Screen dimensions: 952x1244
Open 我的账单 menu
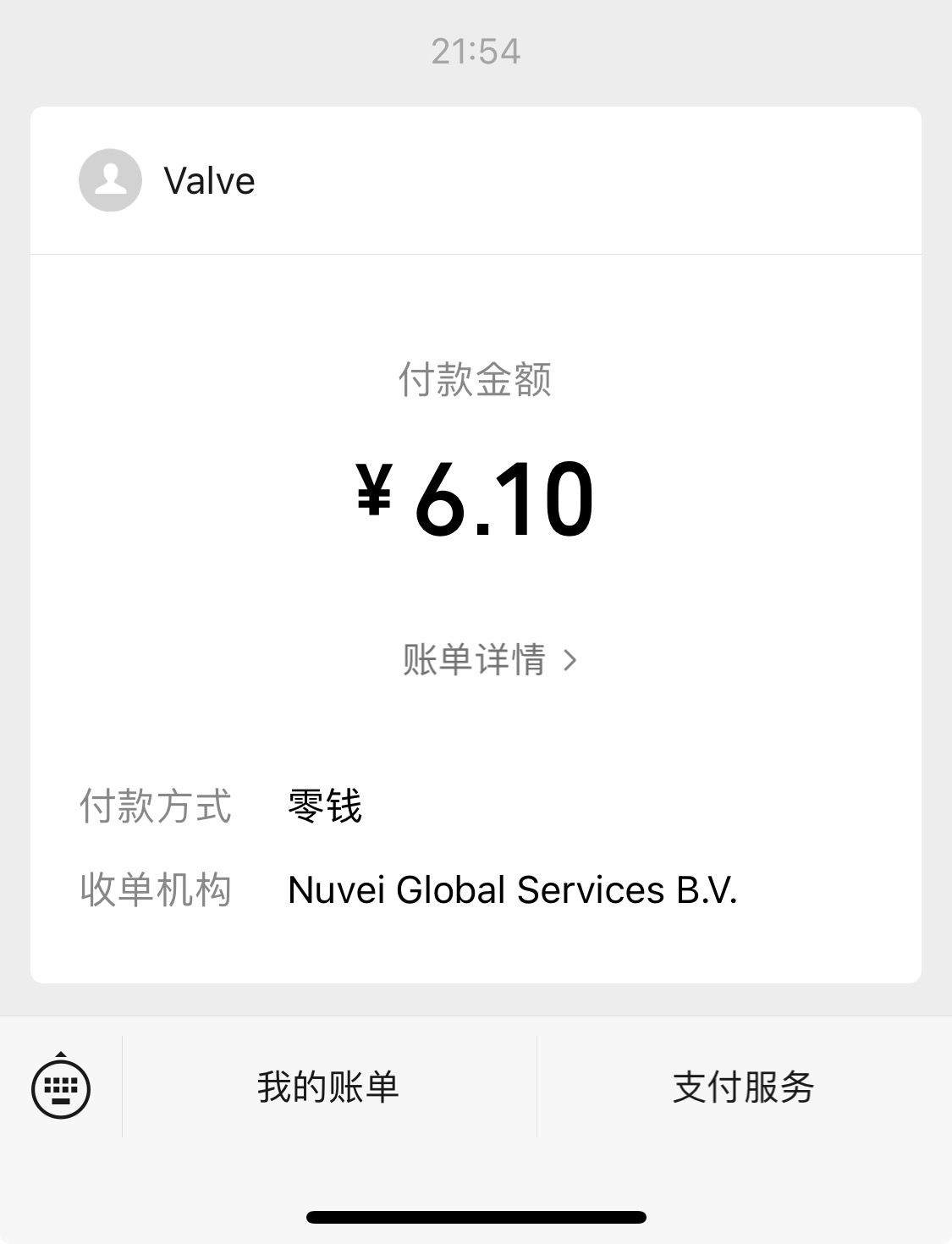point(328,1087)
